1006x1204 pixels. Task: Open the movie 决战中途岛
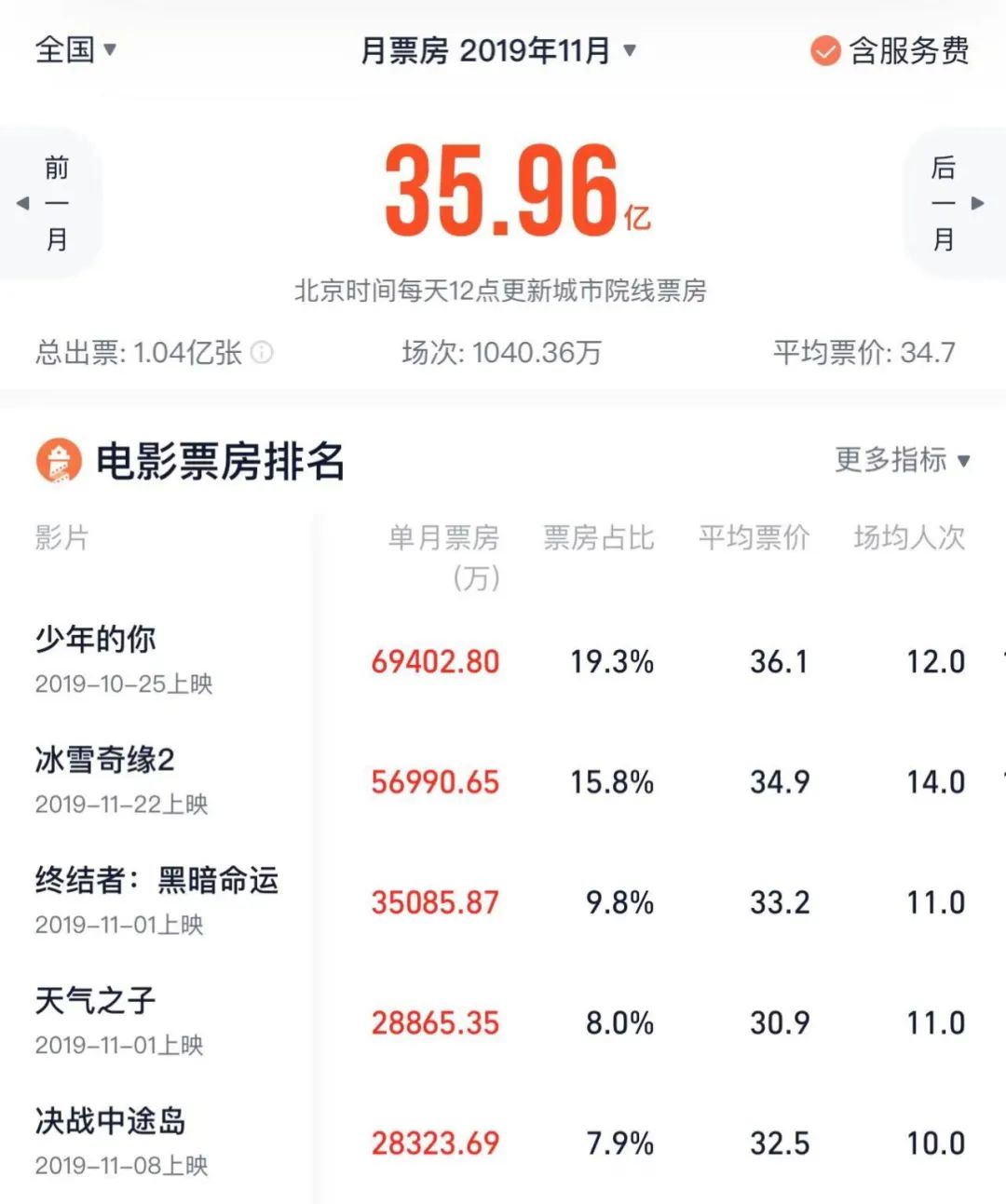110,1121
